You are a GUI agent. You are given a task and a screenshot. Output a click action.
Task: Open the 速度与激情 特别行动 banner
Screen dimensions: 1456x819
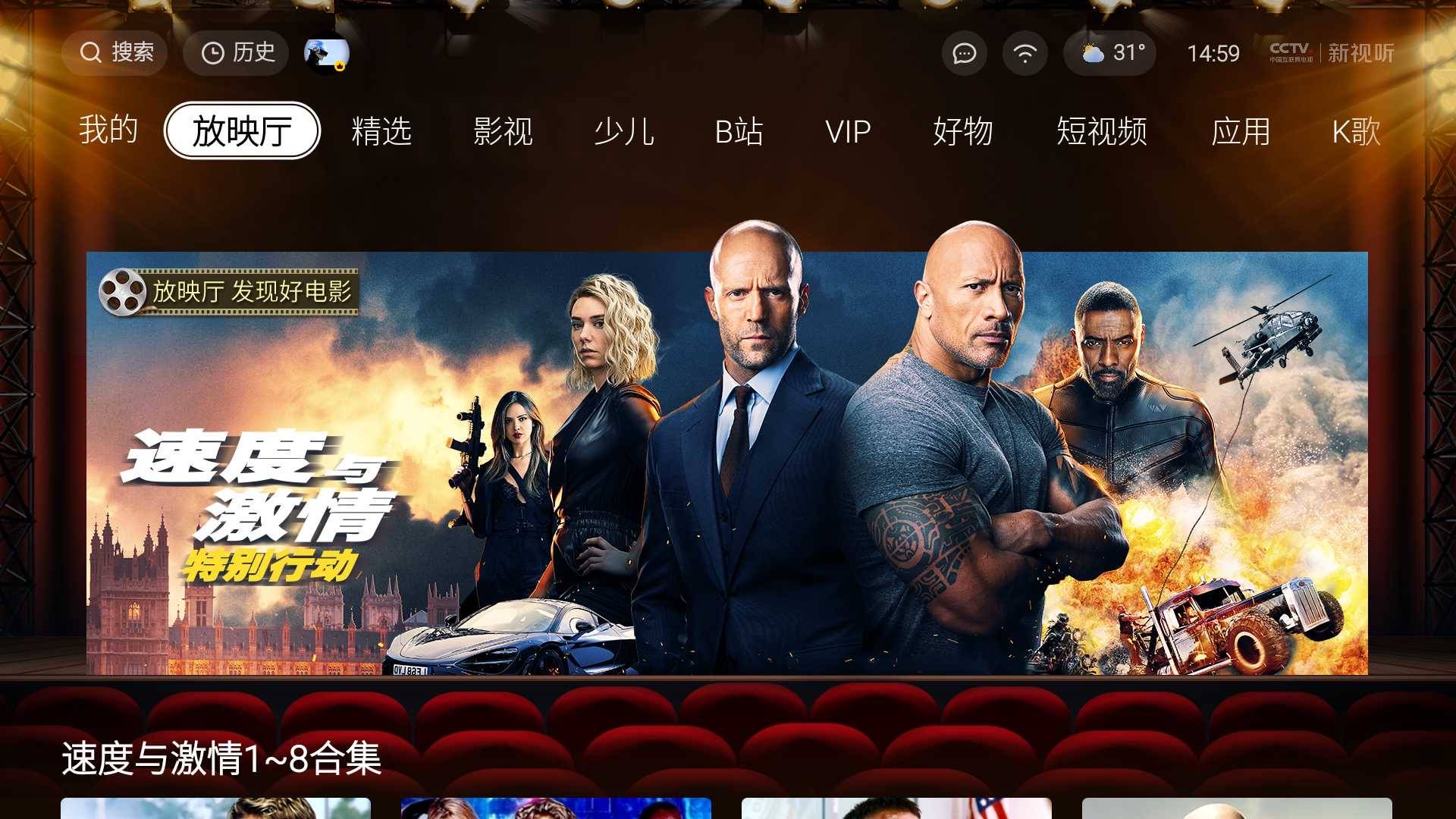click(726, 463)
